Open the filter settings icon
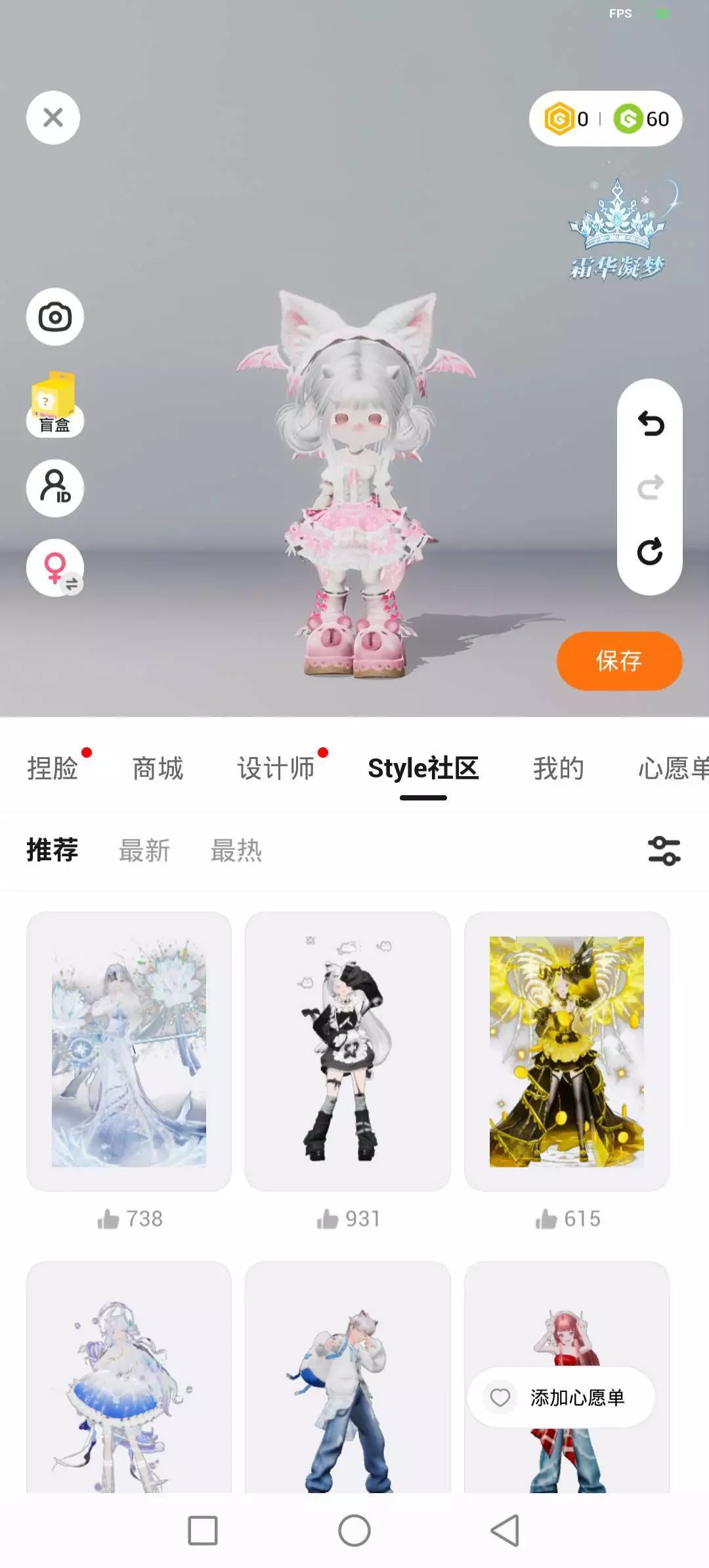Viewport: 709px width, 1568px height. [x=664, y=851]
